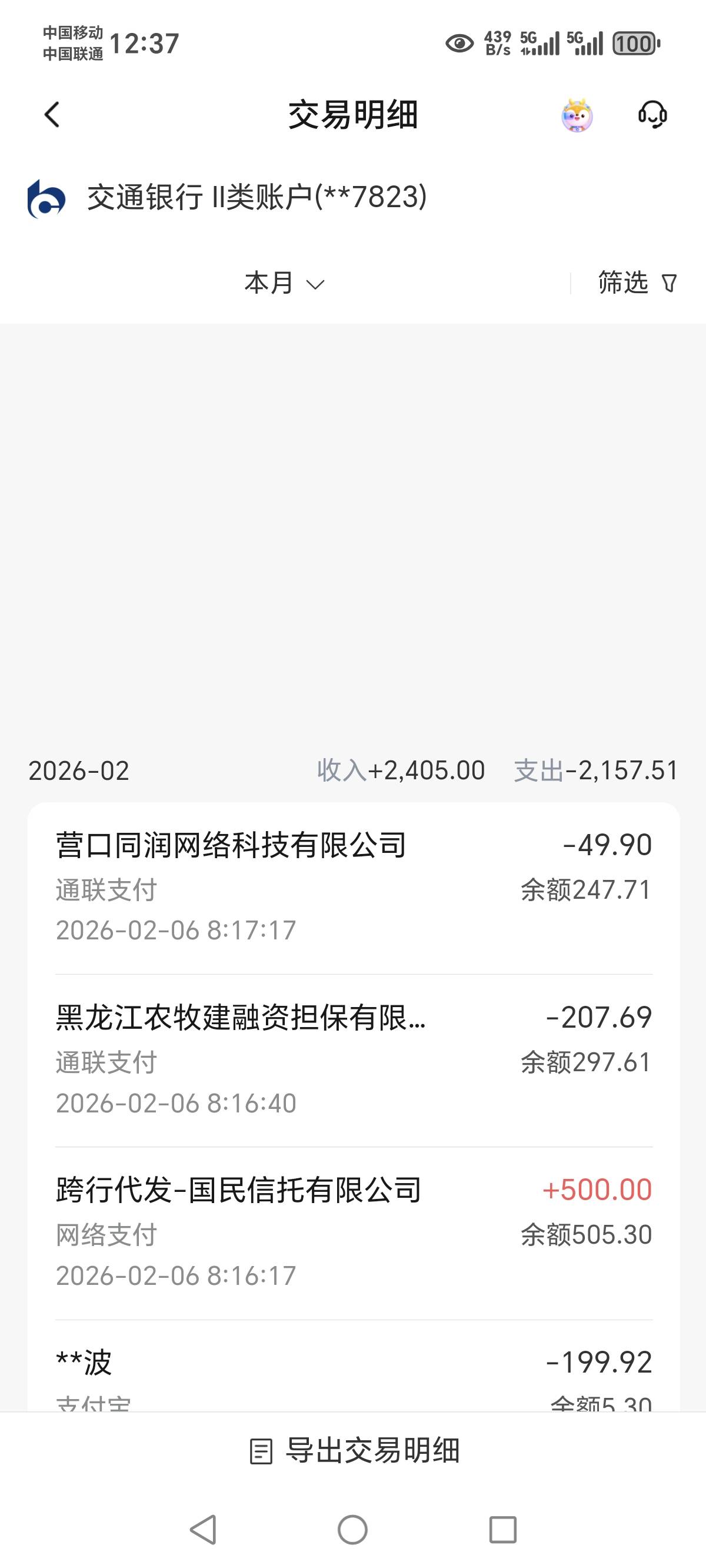Expand the 本月 month dropdown

click(284, 283)
